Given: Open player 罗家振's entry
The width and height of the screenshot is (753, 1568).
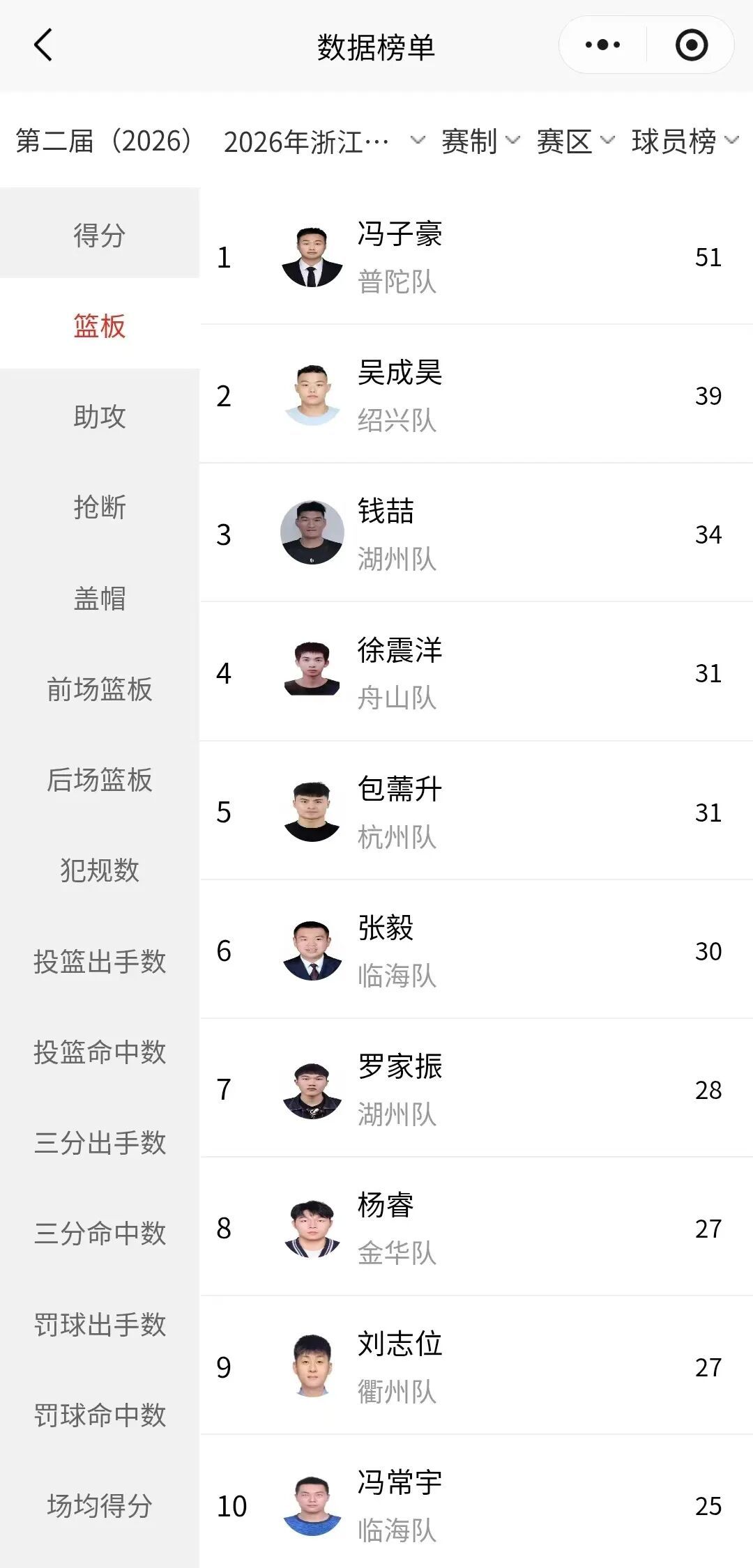Looking at the screenshot, I should point(476,1089).
